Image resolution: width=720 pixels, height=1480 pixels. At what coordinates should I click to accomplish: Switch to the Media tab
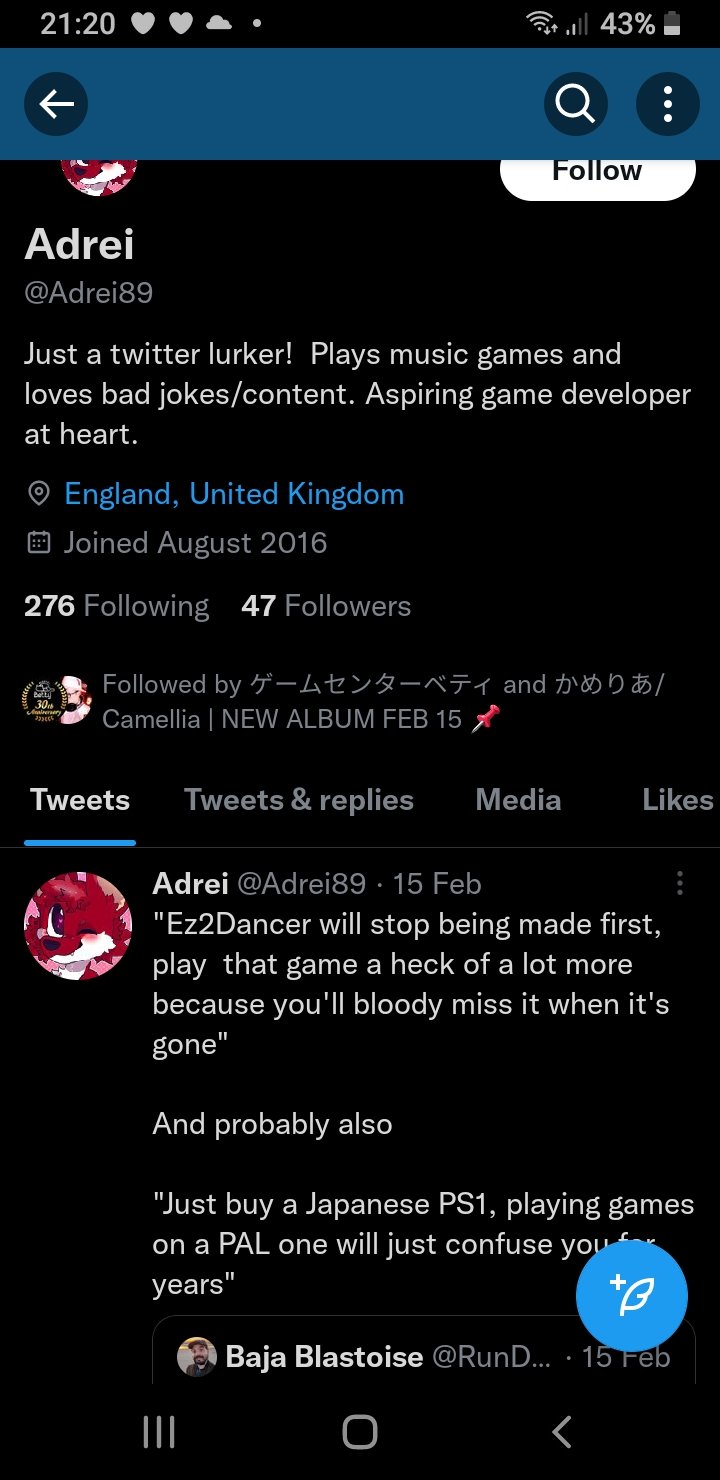pyautogui.click(x=518, y=800)
